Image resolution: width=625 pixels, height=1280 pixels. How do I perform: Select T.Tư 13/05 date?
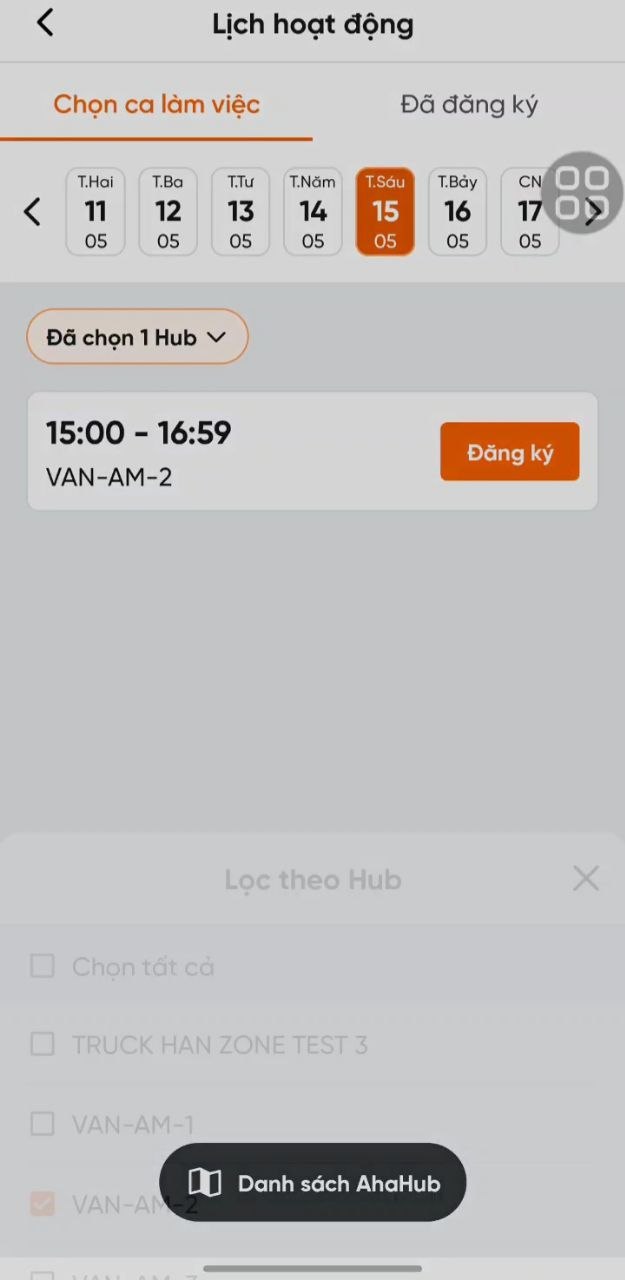(x=241, y=212)
